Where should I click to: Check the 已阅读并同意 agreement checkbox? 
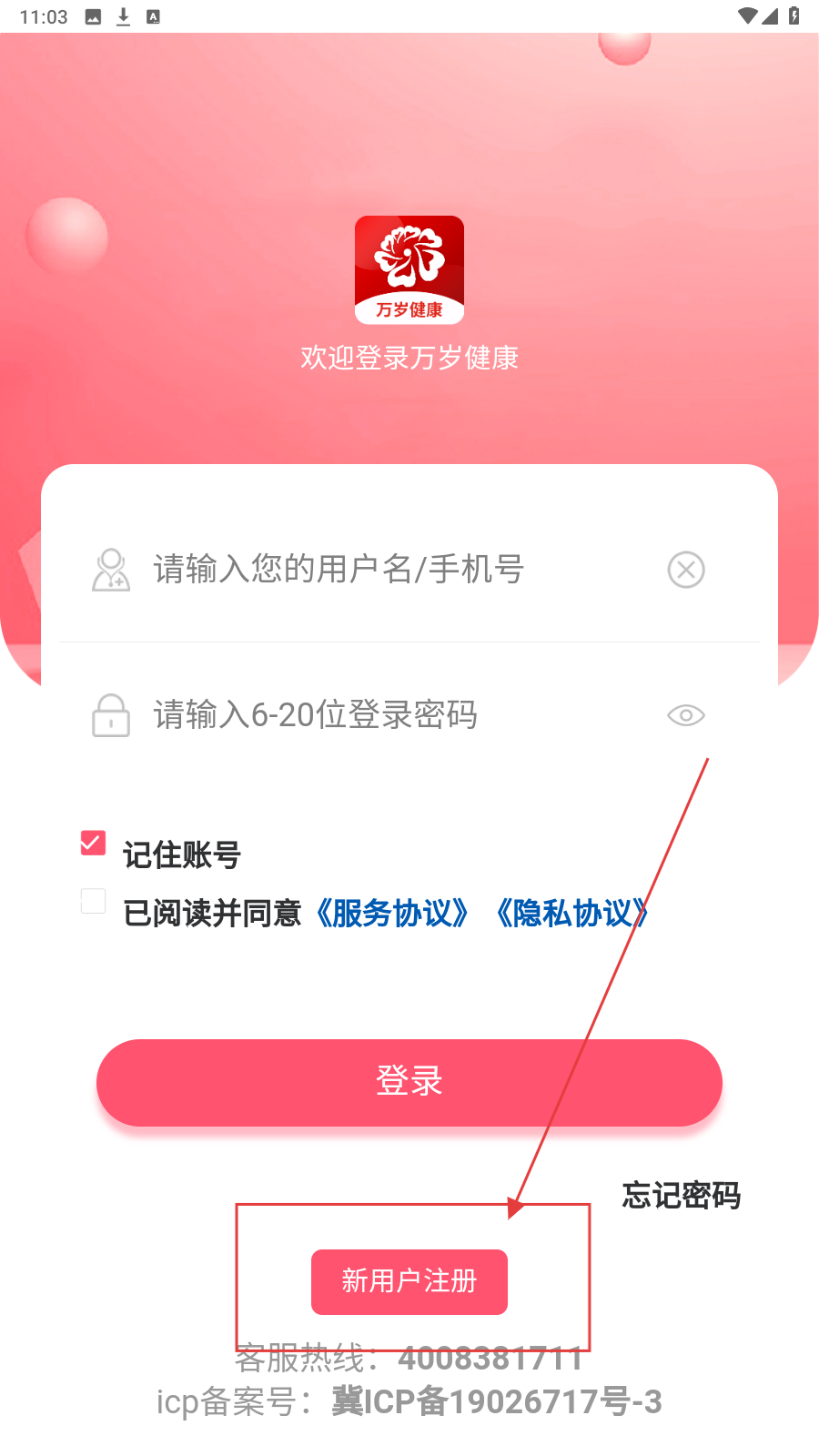pyautogui.click(x=93, y=901)
